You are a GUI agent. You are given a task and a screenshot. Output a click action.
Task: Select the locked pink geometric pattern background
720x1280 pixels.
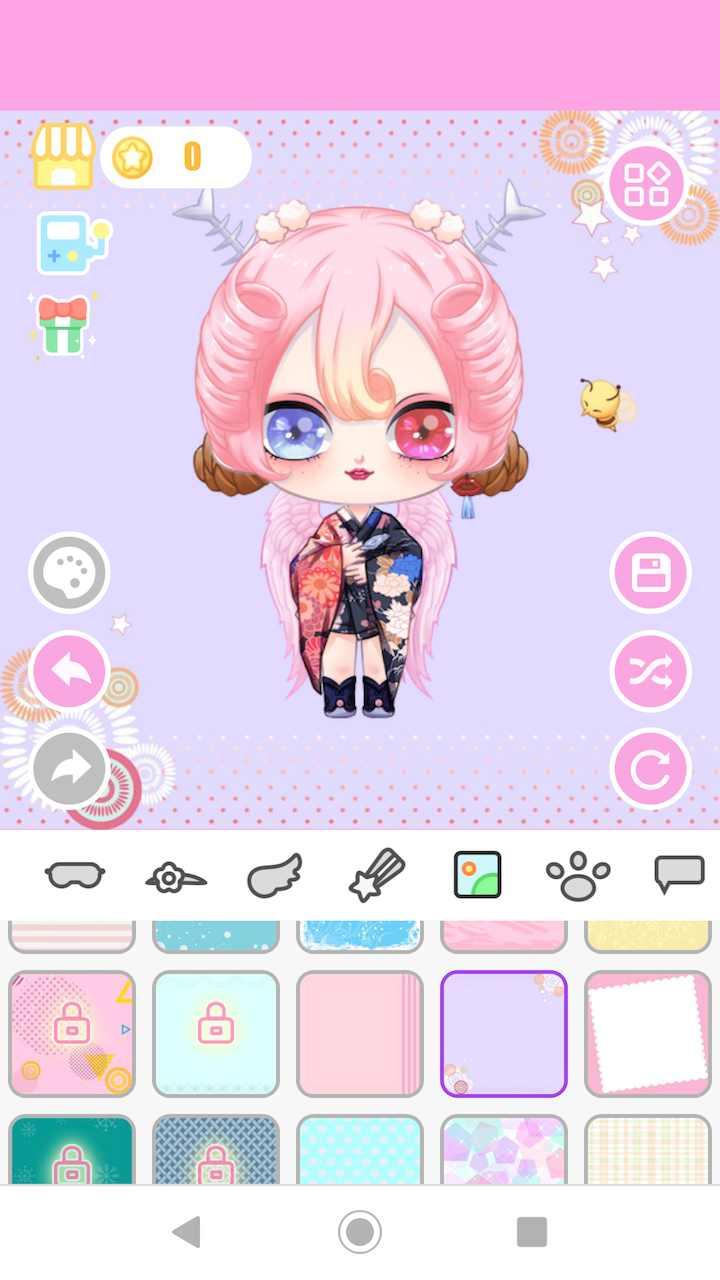[x=72, y=1034]
